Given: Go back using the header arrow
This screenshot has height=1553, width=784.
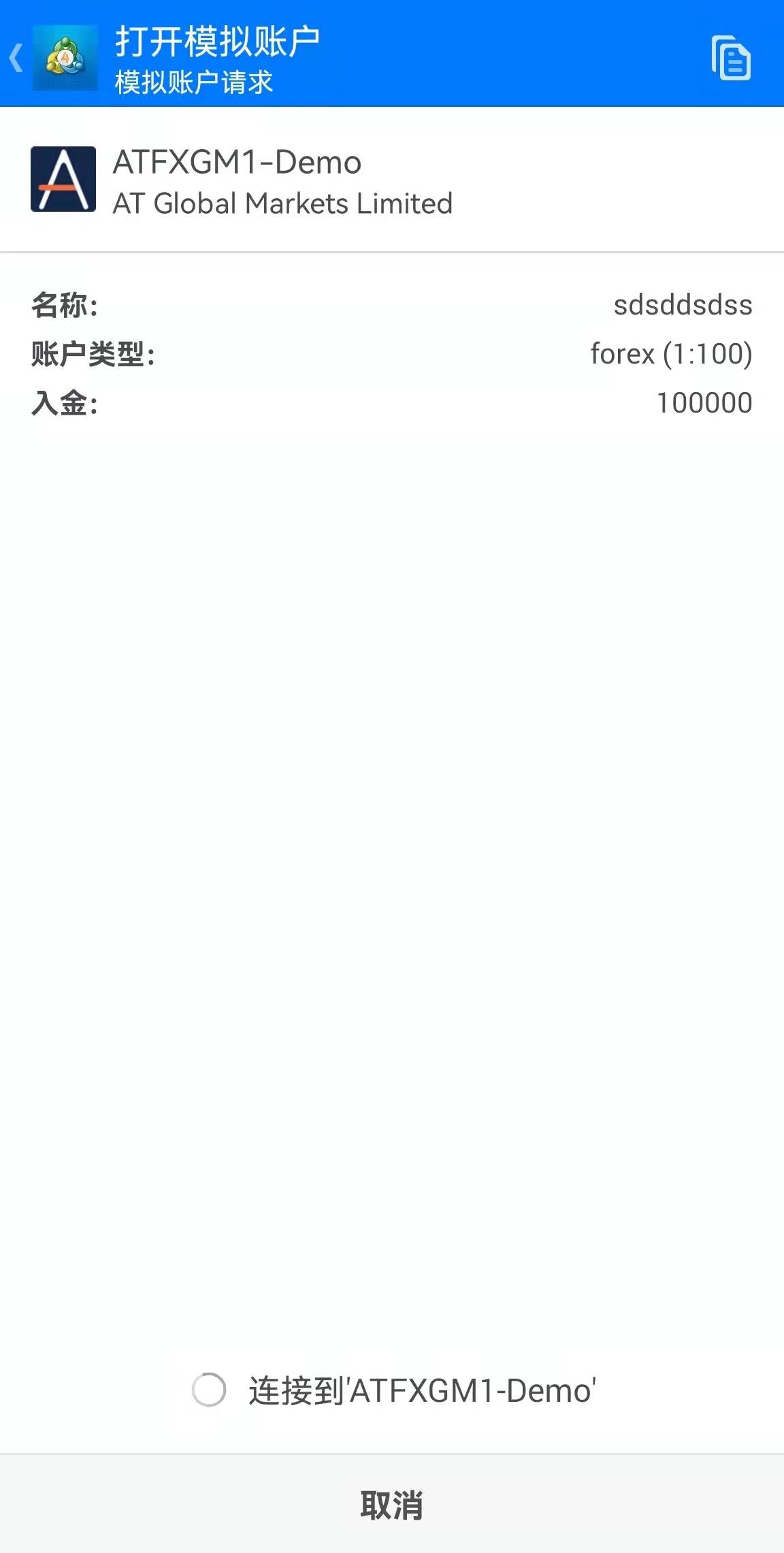Looking at the screenshot, I should [x=17, y=58].
